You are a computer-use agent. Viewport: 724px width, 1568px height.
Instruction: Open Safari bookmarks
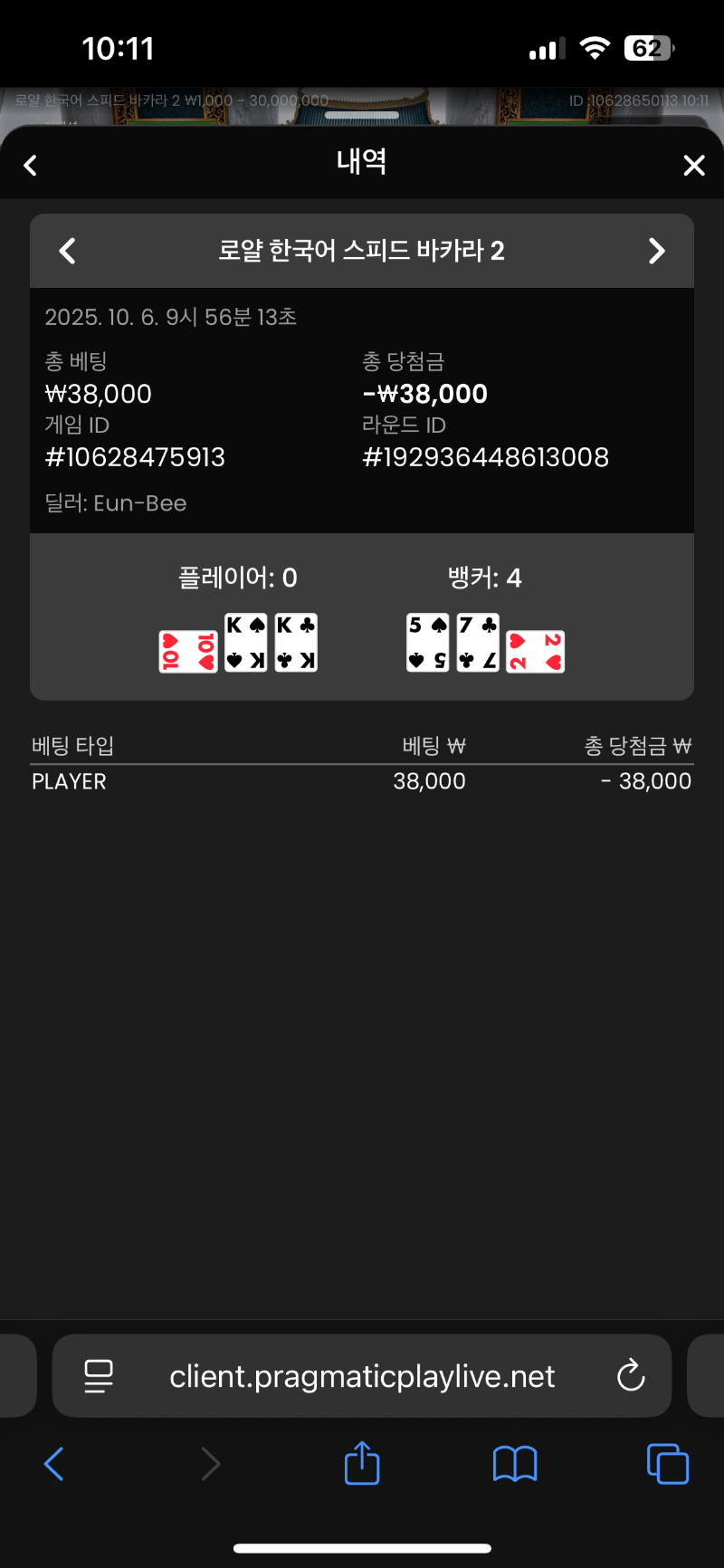515,1464
